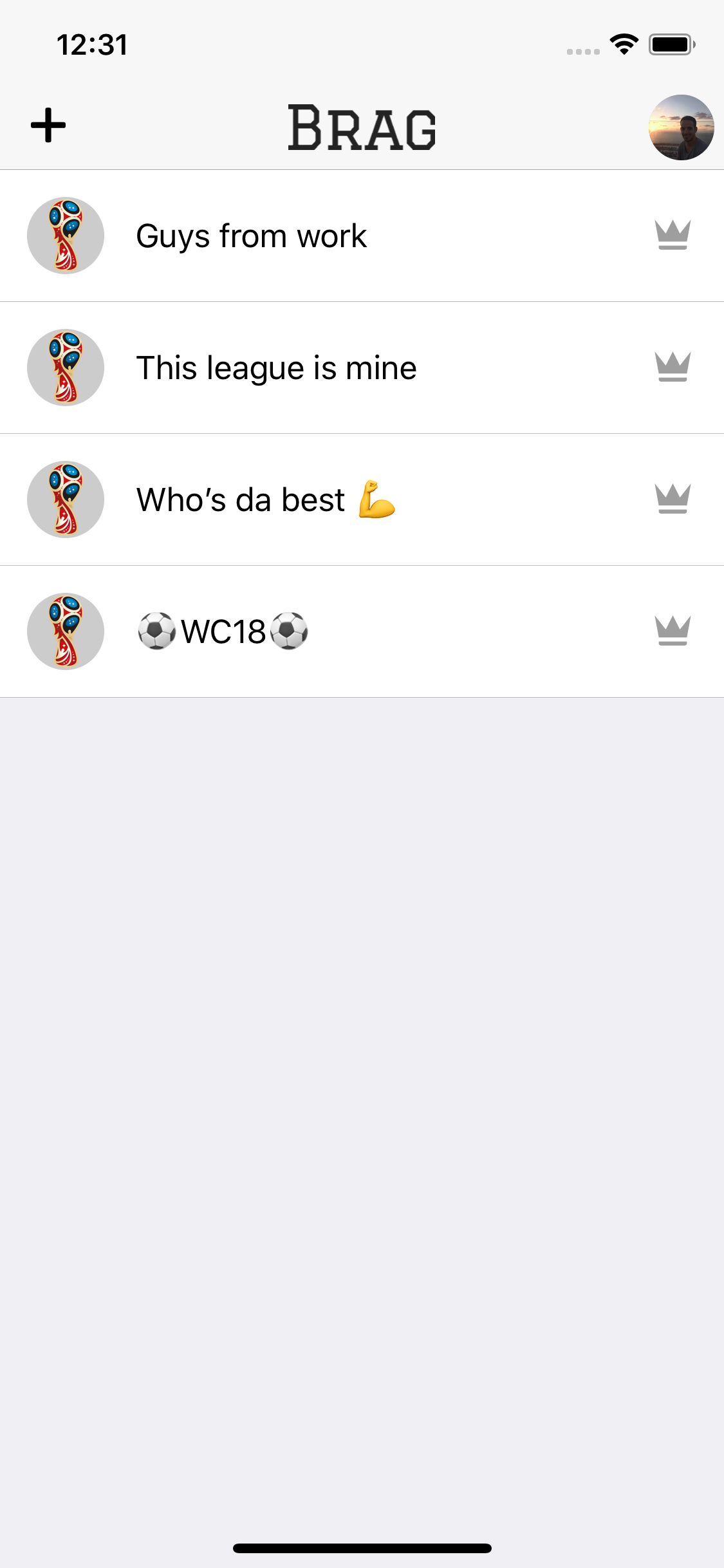Open the Guys from work league

[252, 236]
